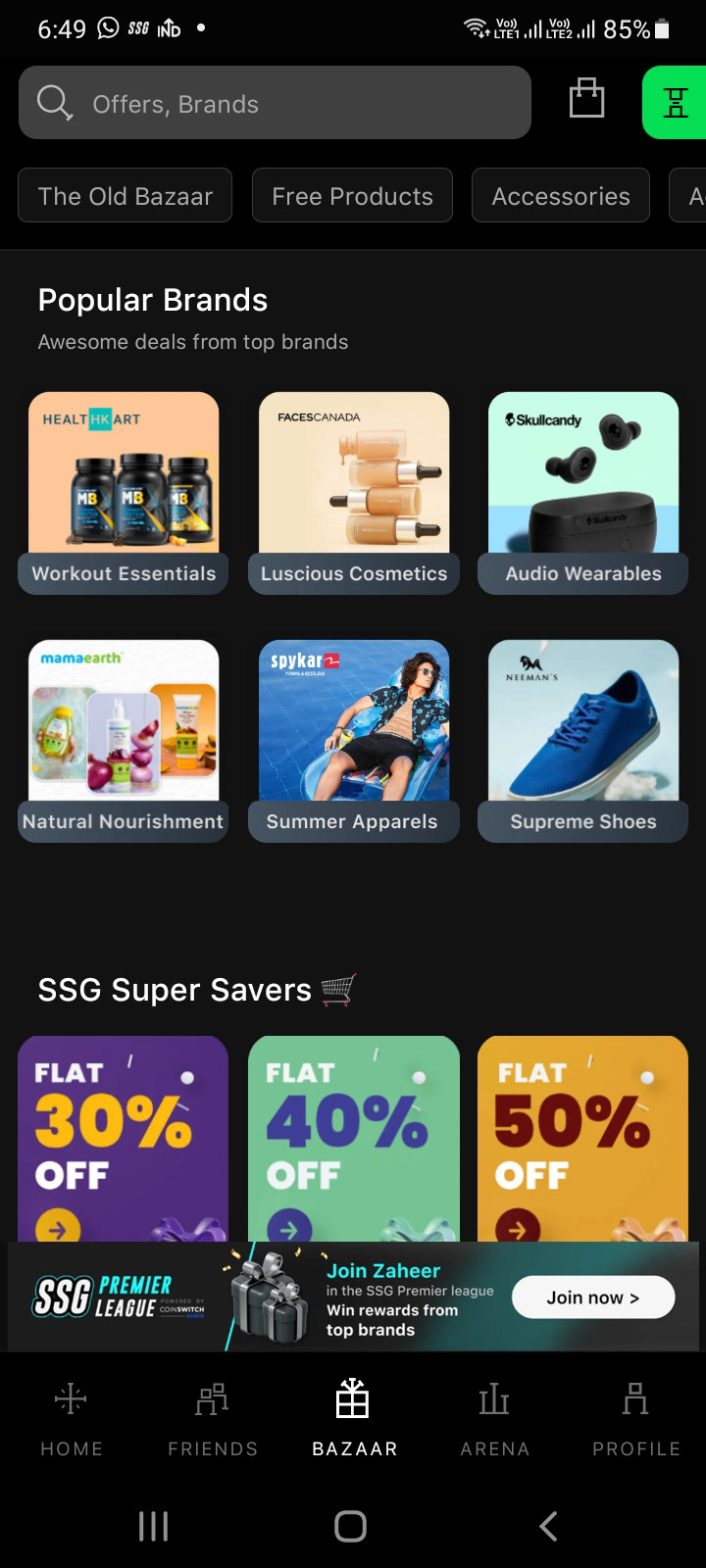The height and width of the screenshot is (1568, 706).
Task: View Skullcandy Audio Wearables deals
Action: [x=583, y=492]
